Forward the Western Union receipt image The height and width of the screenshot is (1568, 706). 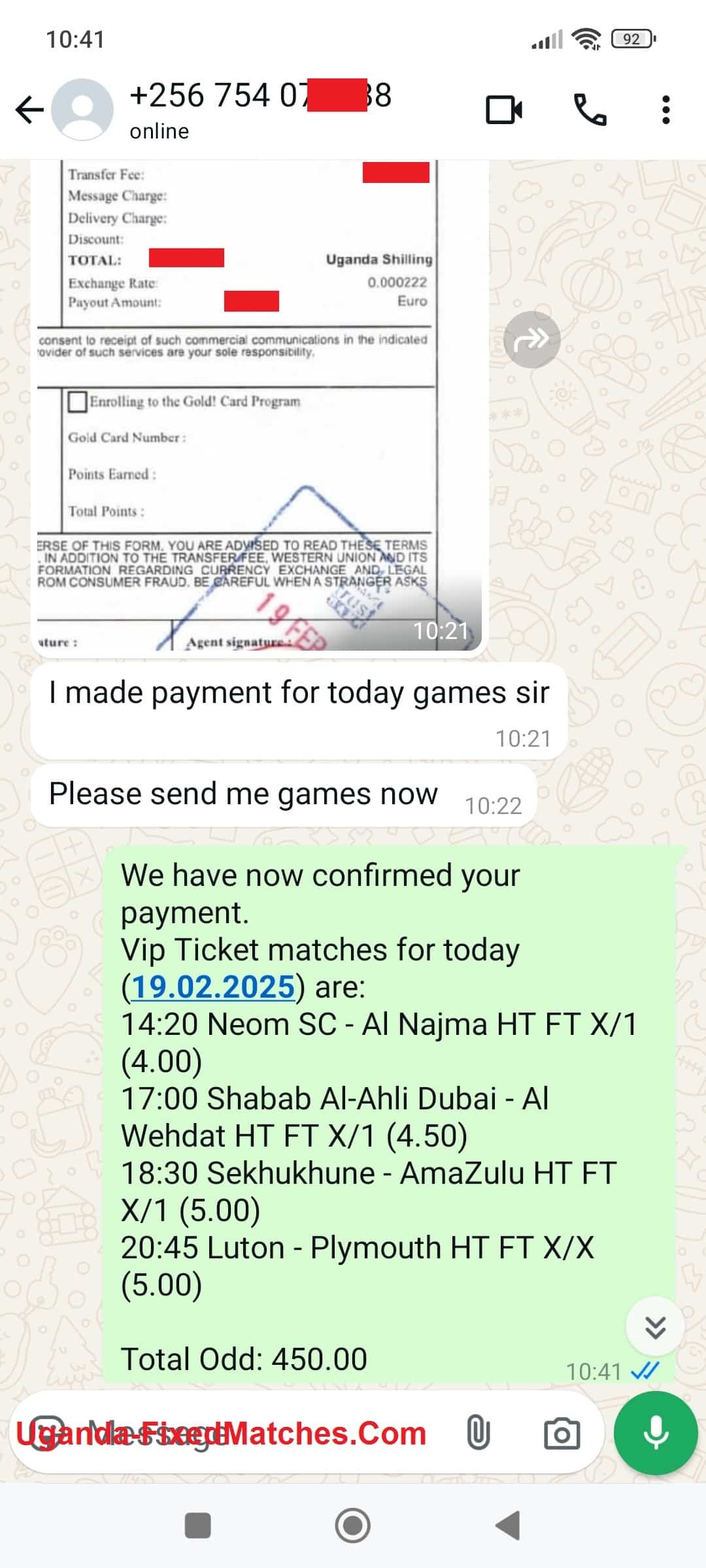coord(531,340)
